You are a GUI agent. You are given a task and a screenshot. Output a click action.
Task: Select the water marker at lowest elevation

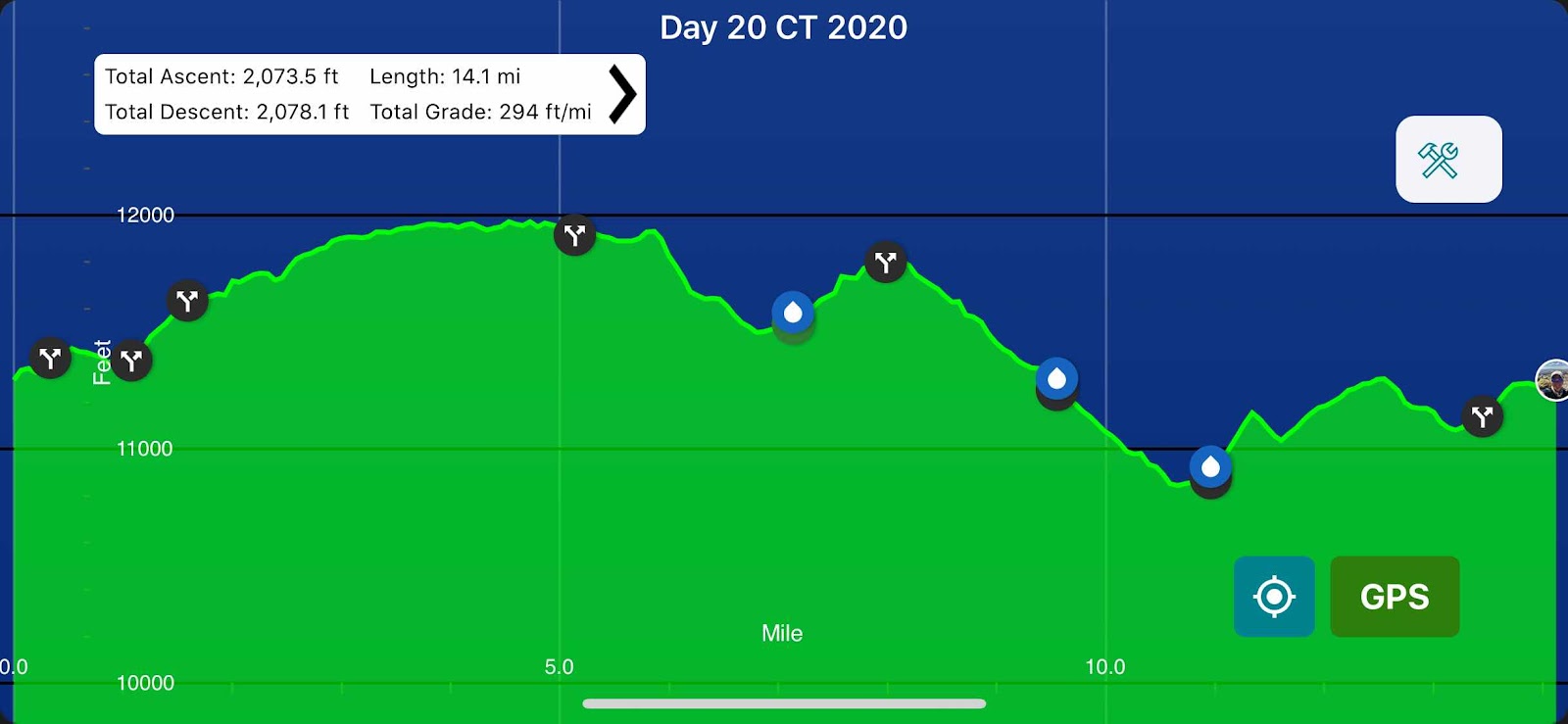(x=1210, y=467)
